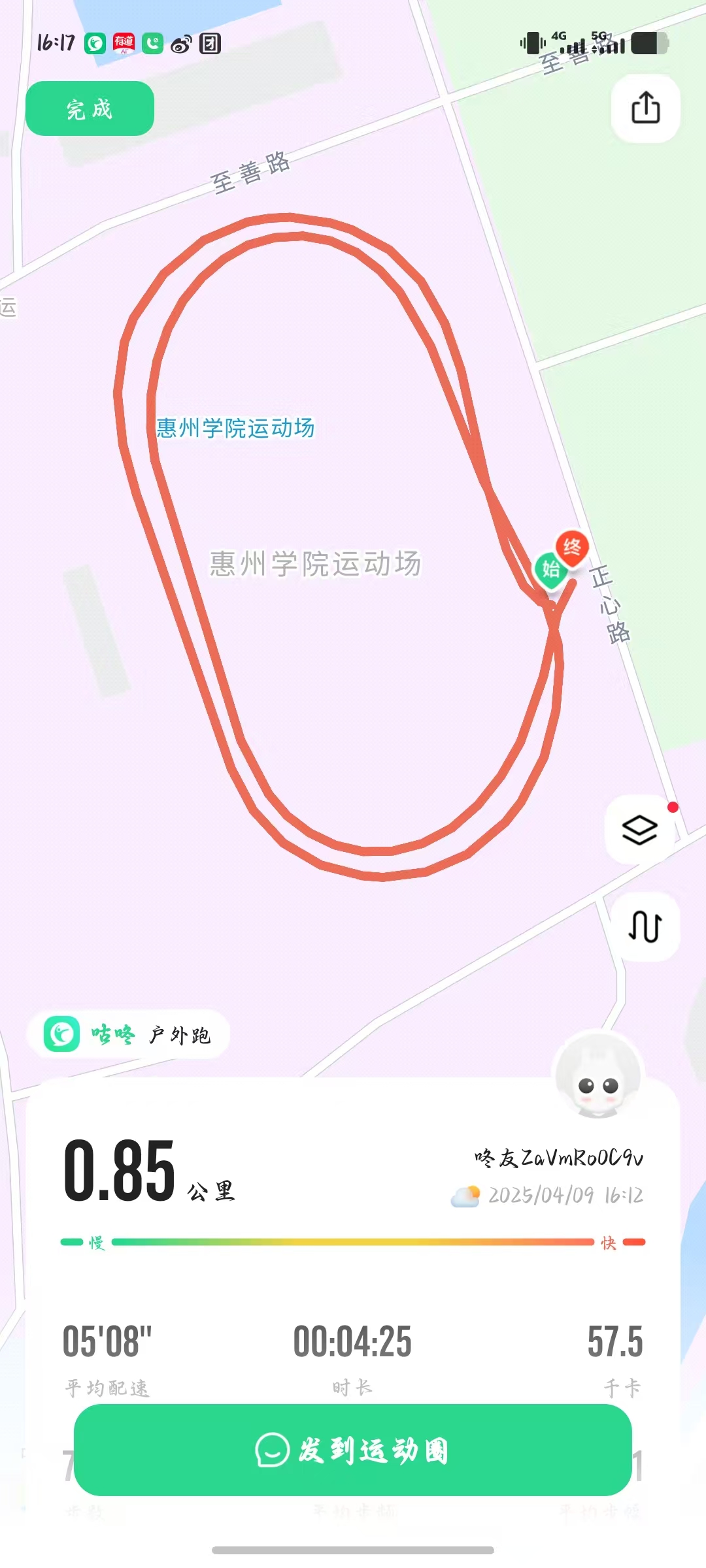706x1568 pixels.
Task: Share this run record
Action: 645,108
